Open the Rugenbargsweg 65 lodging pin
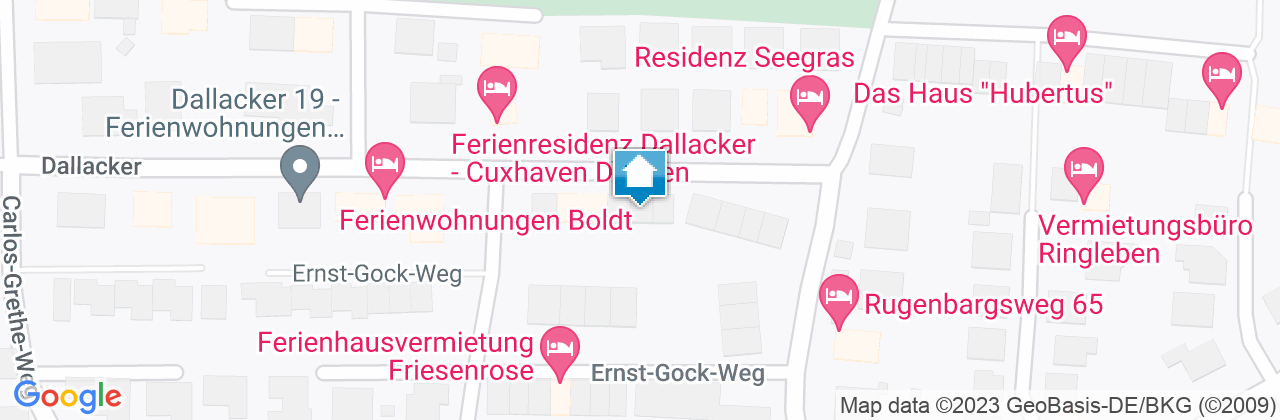The height and width of the screenshot is (420, 1280). (x=838, y=296)
